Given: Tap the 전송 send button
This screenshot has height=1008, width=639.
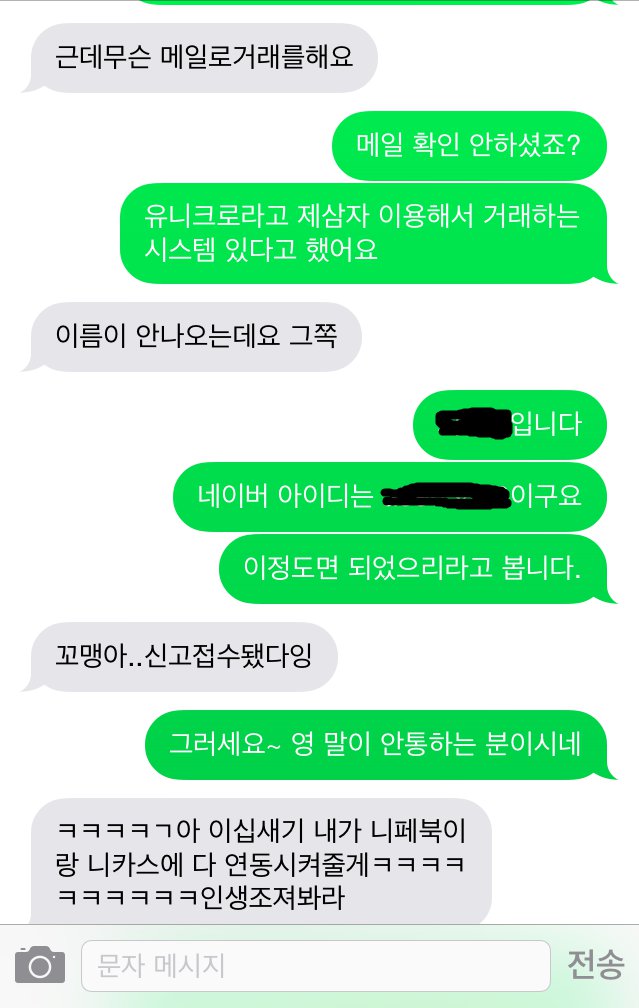Looking at the screenshot, I should click(x=595, y=964).
